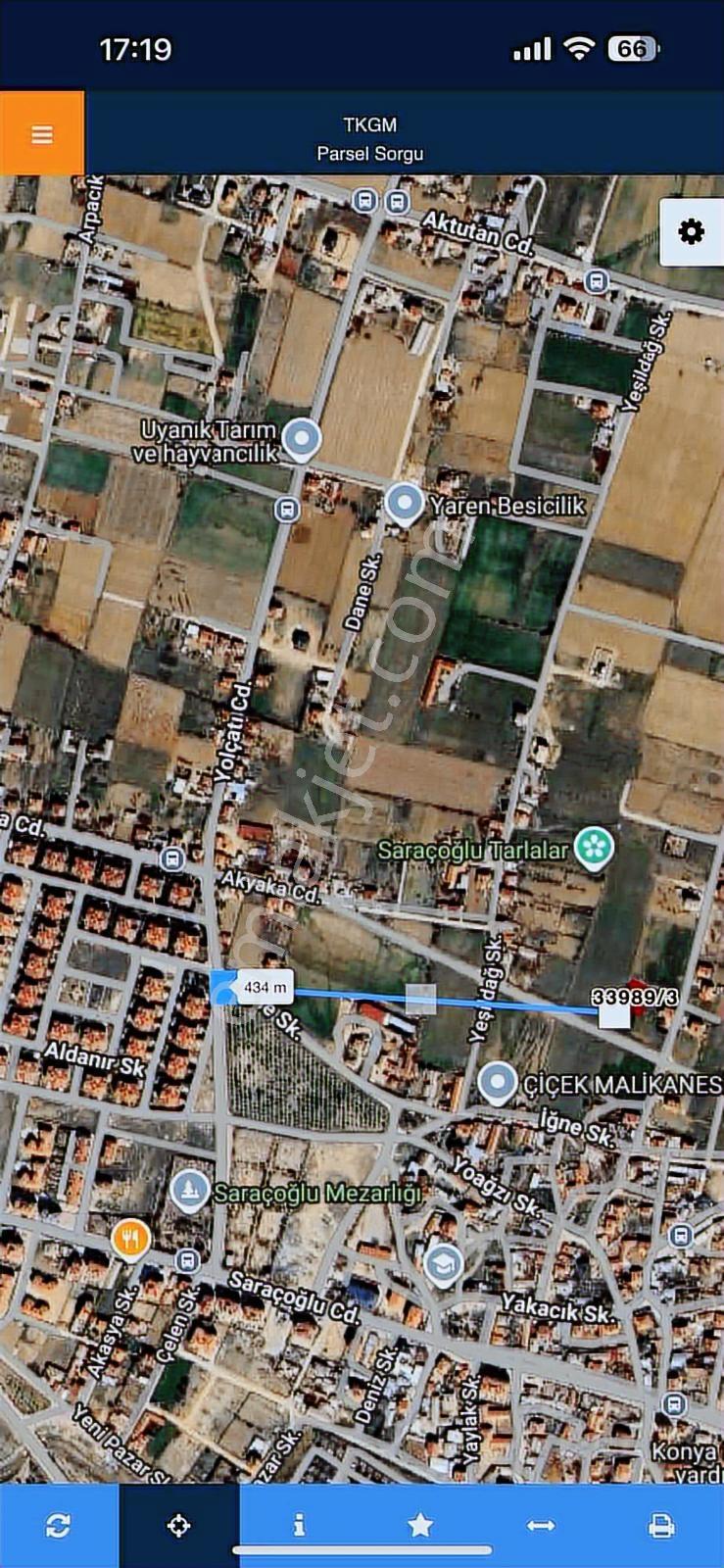Open the Saraçoğlu Tarlalar place marker
This screenshot has width=724, height=1568.
click(594, 849)
